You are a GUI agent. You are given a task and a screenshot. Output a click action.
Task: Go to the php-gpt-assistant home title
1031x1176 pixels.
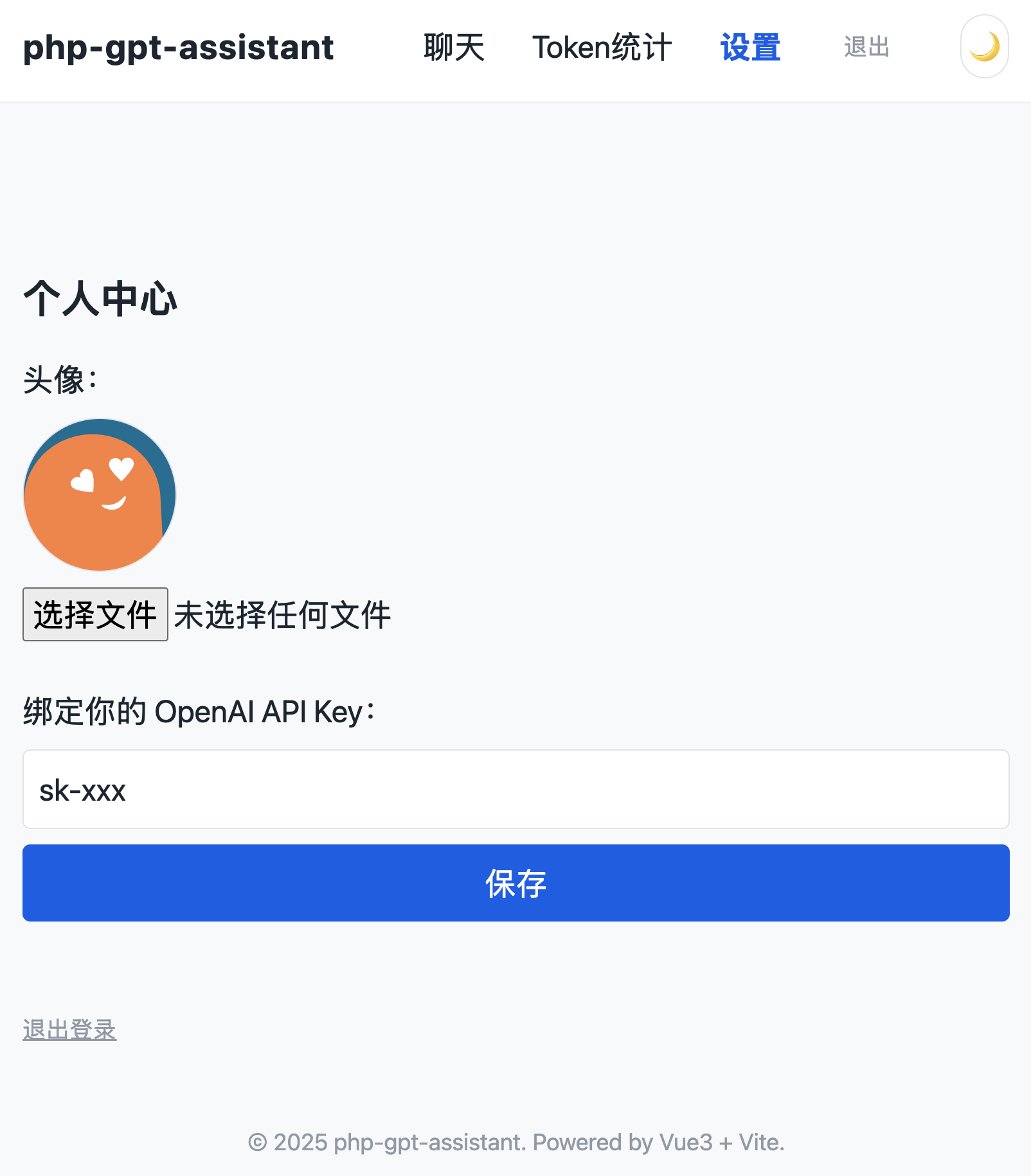(x=178, y=48)
